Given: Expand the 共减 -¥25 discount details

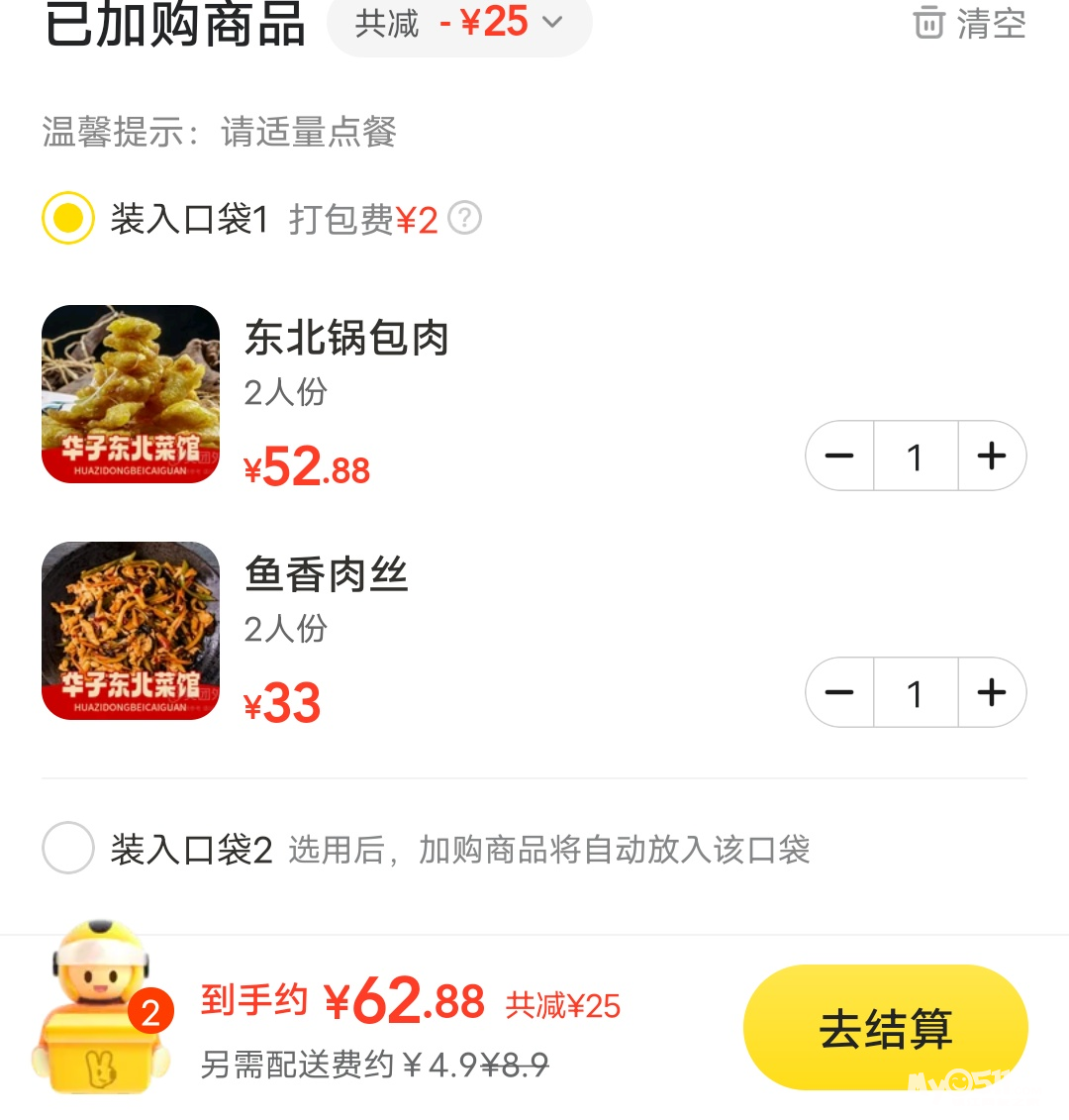Looking at the screenshot, I should (x=459, y=23).
